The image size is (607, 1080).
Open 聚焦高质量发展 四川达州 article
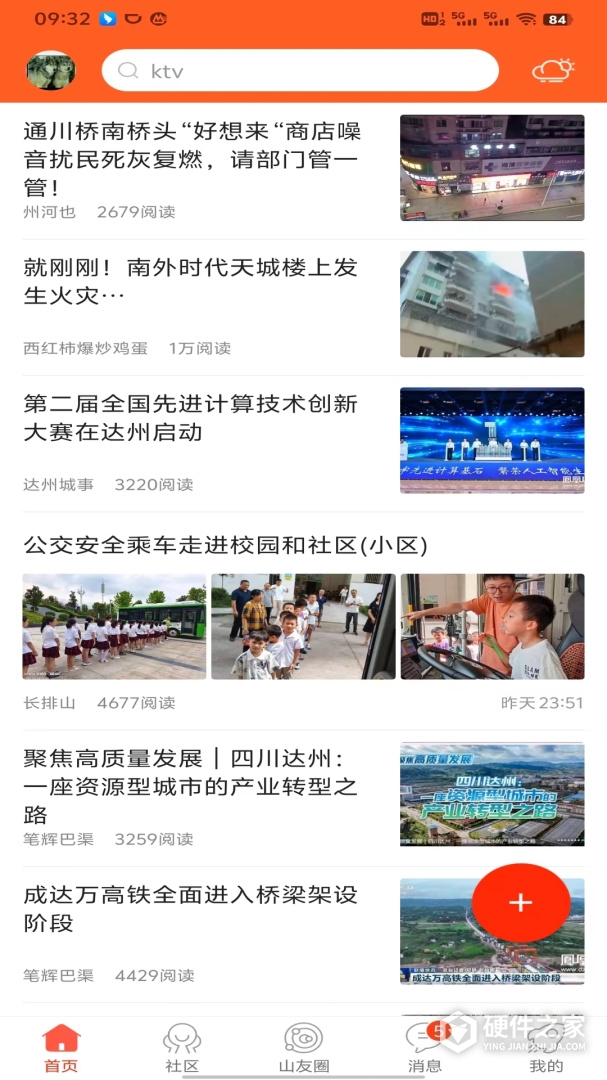(x=190, y=786)
